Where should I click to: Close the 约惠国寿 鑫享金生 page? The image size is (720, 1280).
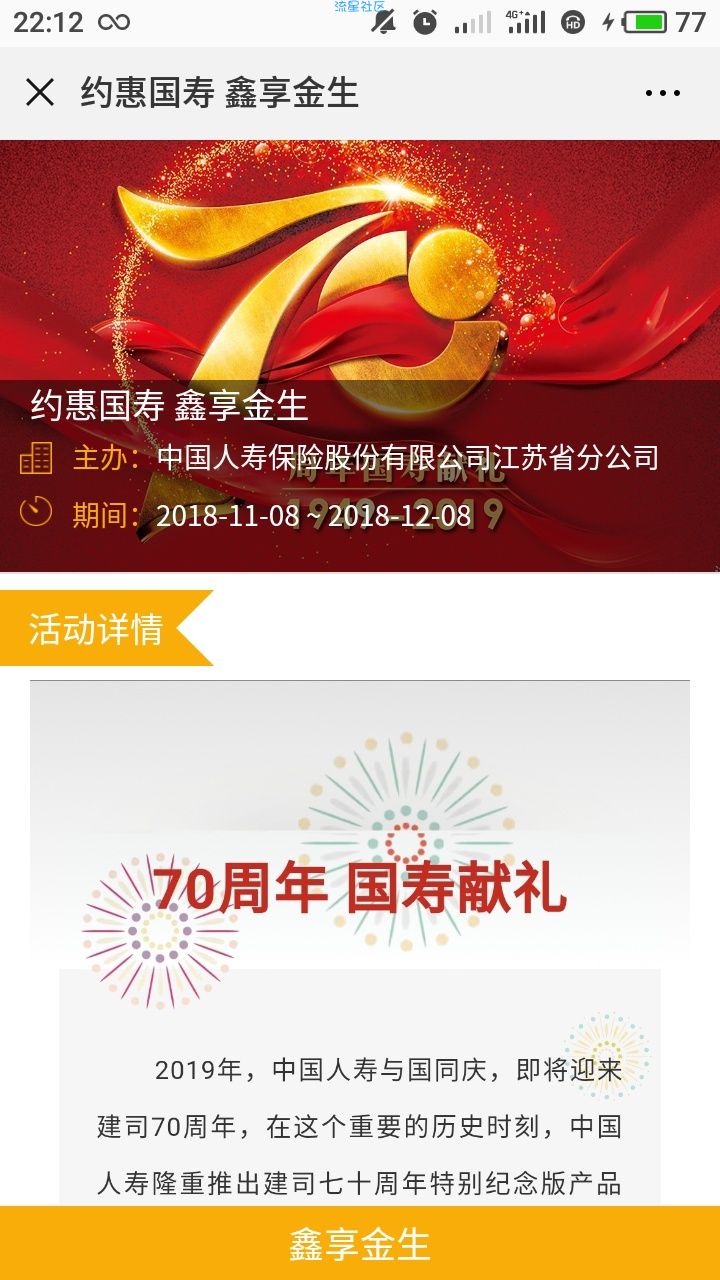(x=40, y=93)
